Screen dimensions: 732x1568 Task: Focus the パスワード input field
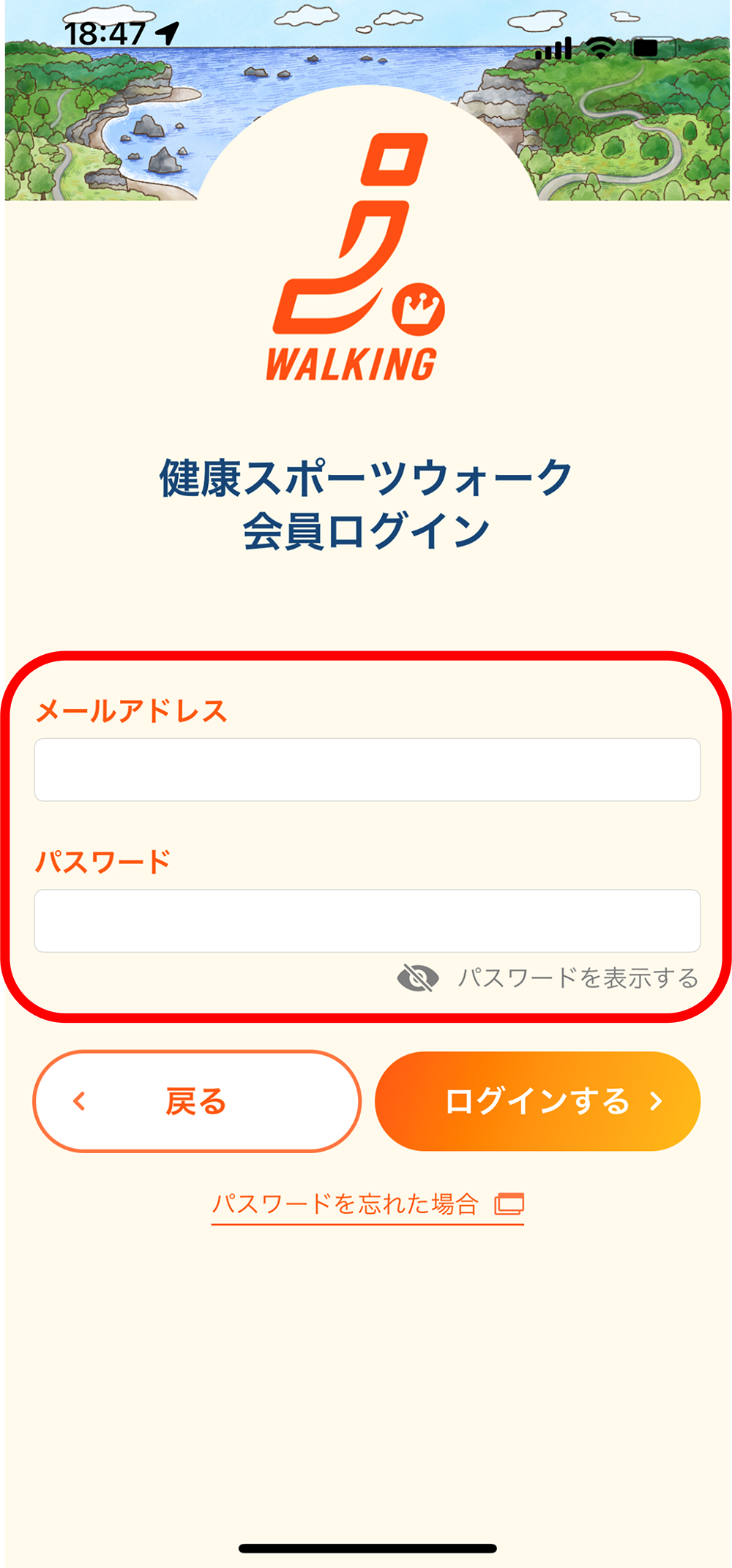367,920
